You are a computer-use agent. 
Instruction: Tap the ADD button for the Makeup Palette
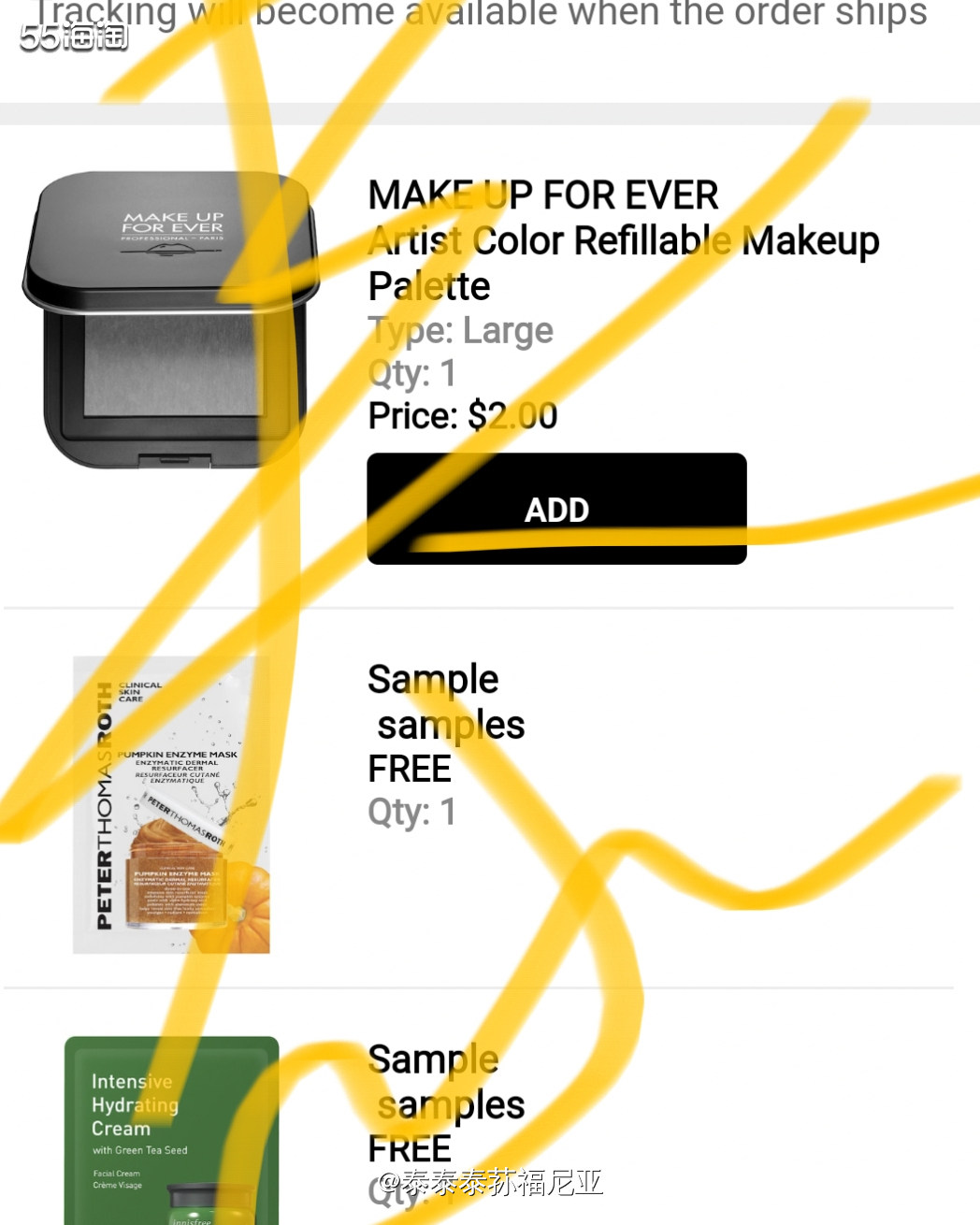pyautogui.click(x=556, y=509)
